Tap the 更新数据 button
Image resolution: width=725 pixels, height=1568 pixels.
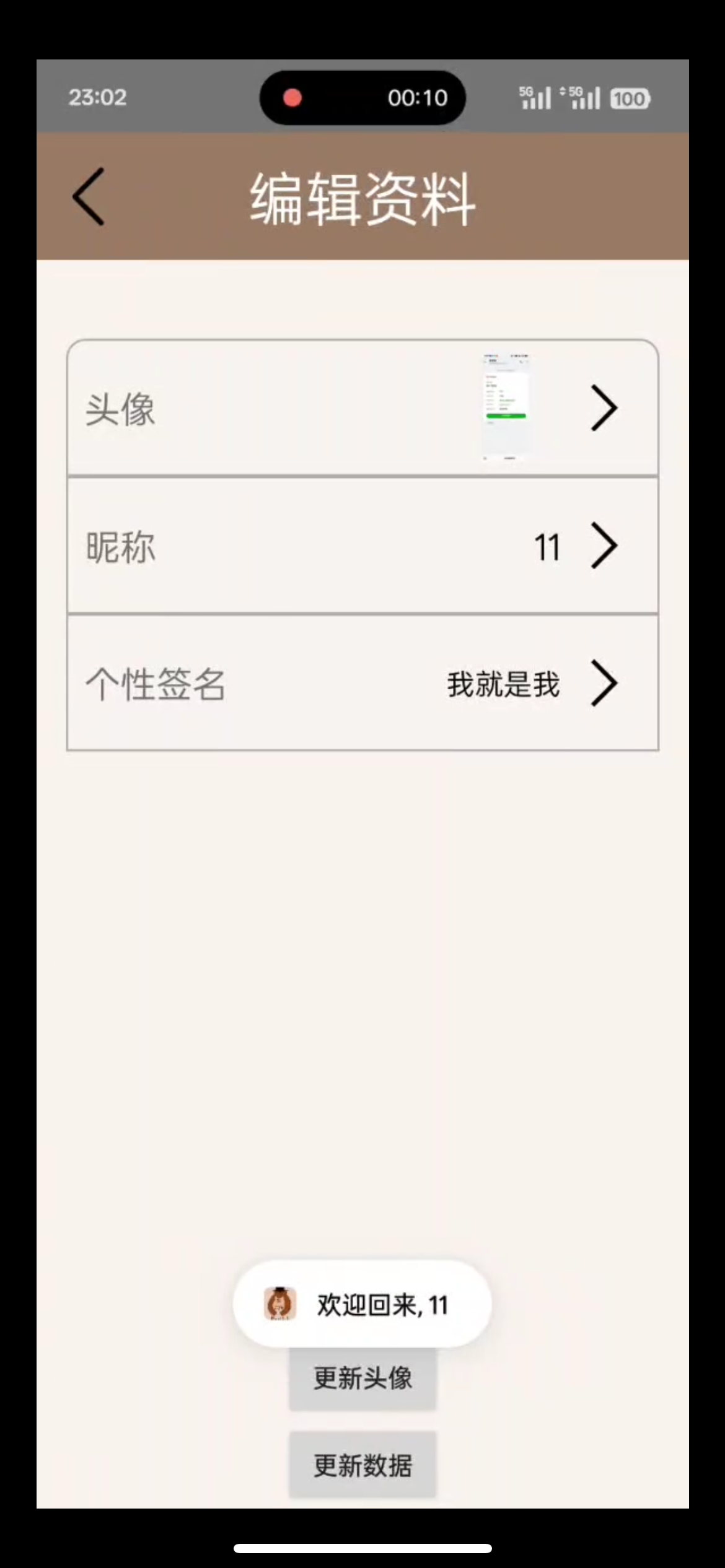click(x=362, y=1465)
